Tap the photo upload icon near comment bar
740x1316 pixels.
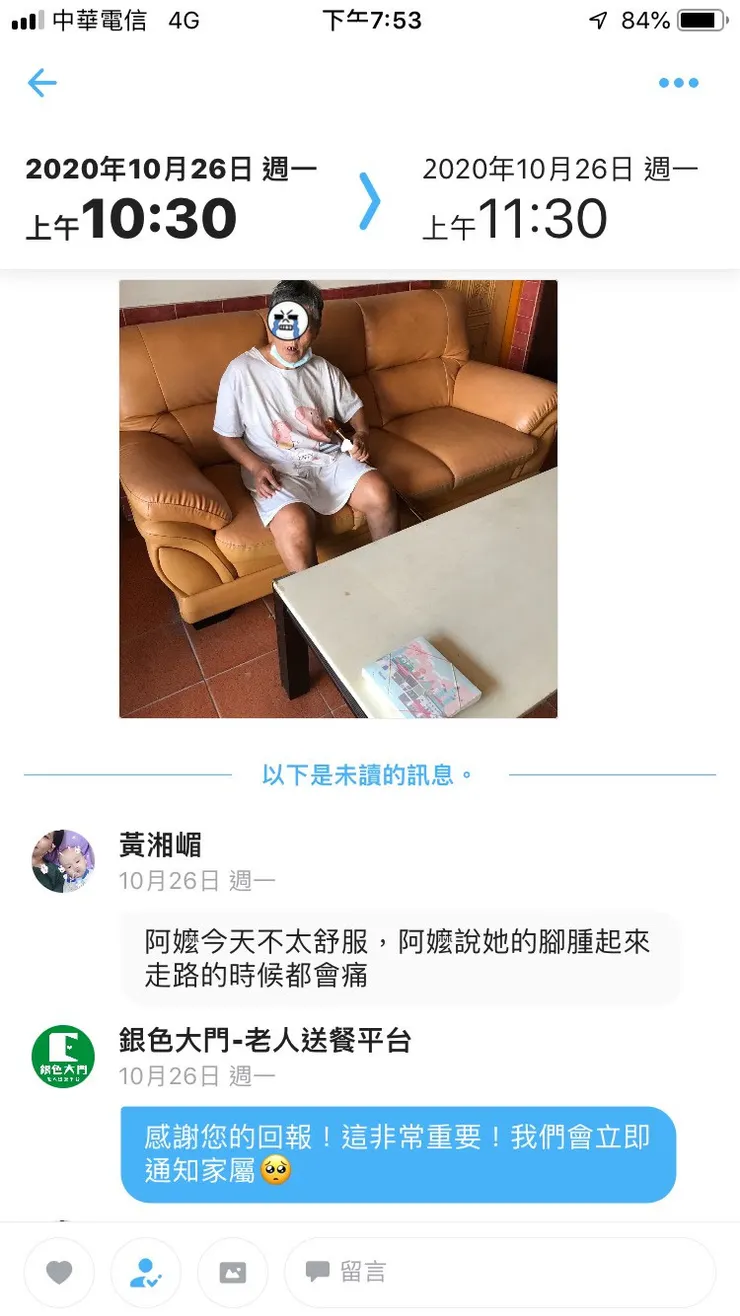pyautogui.click(x=232, y=1271)
